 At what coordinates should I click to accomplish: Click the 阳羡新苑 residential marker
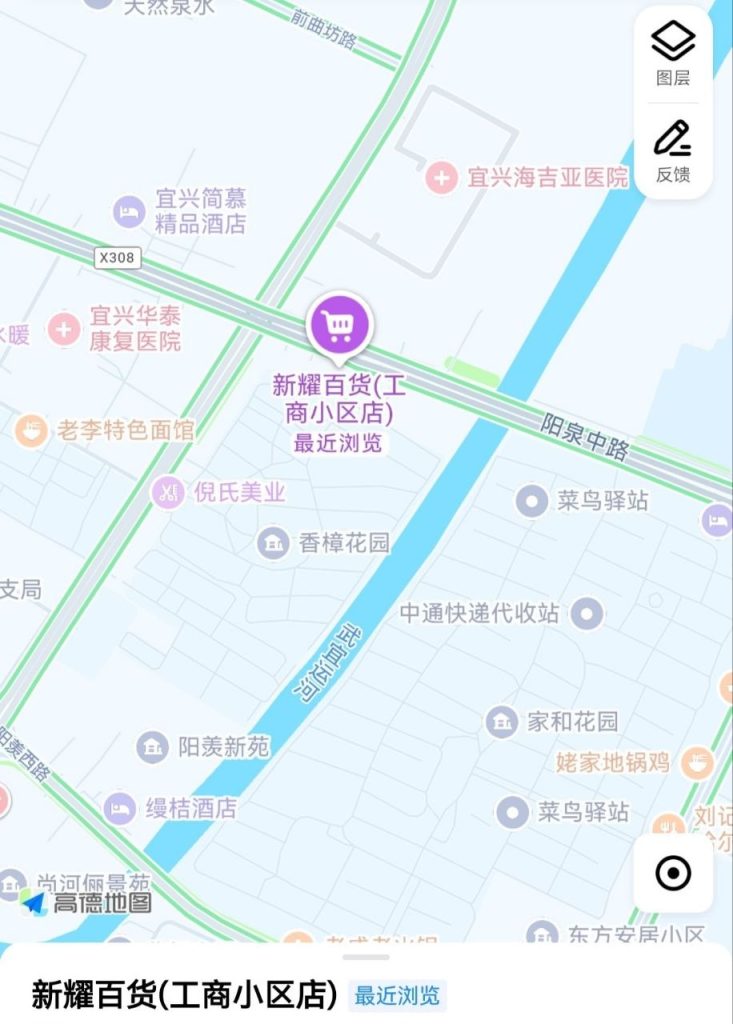152,746
